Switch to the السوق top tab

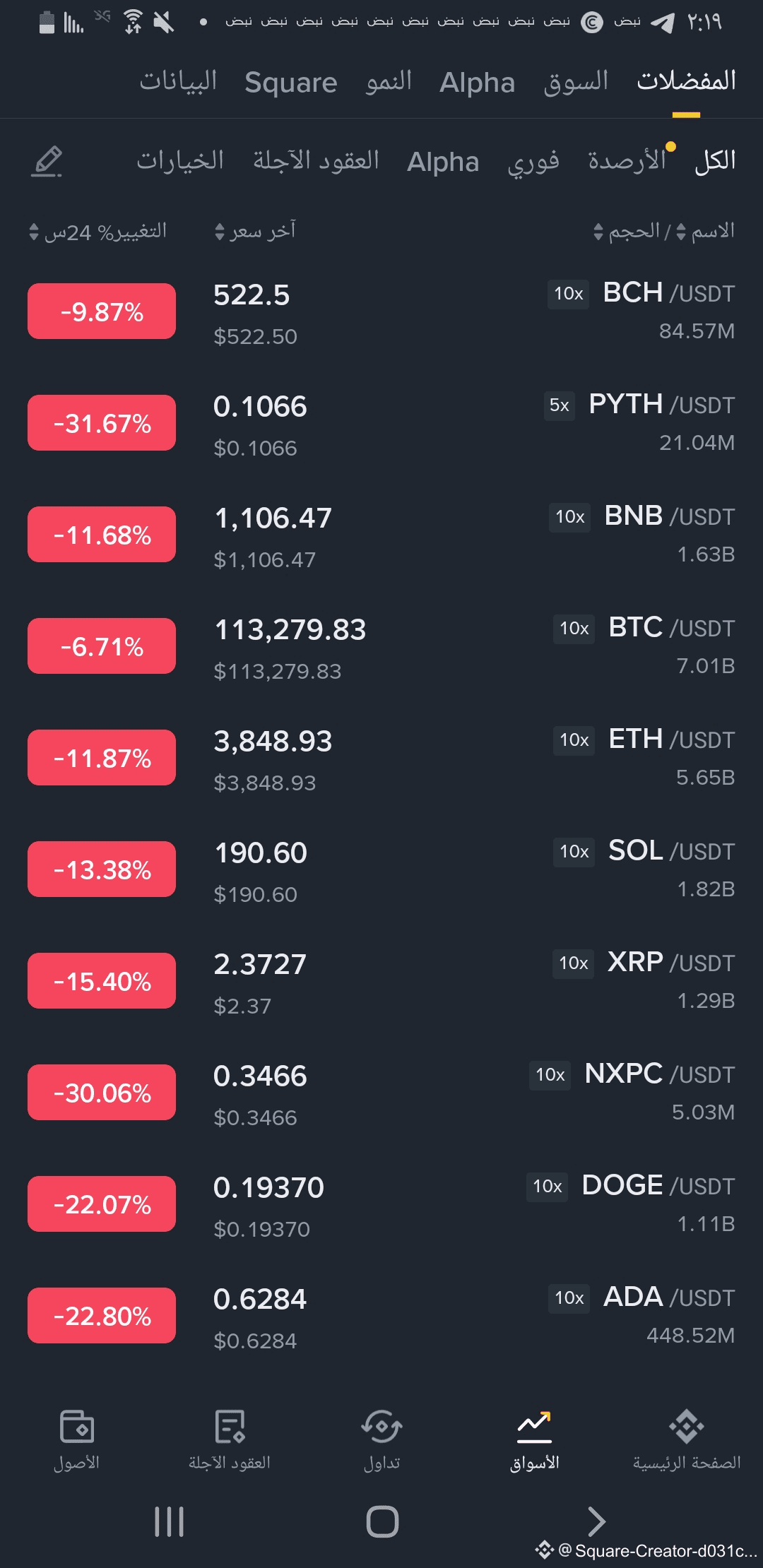[576, 82]
